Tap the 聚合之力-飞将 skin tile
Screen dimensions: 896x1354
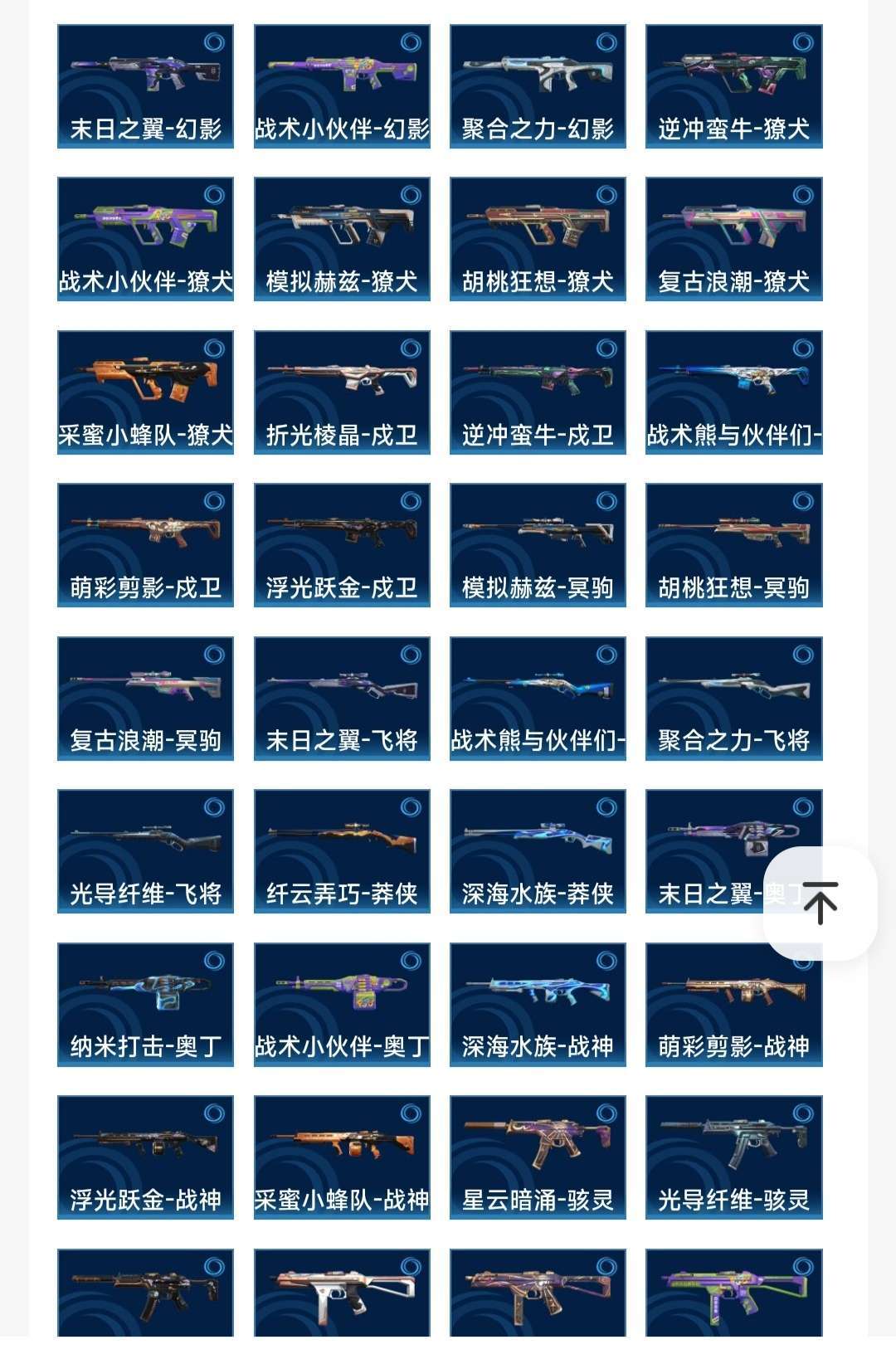(x=733, y=699)
